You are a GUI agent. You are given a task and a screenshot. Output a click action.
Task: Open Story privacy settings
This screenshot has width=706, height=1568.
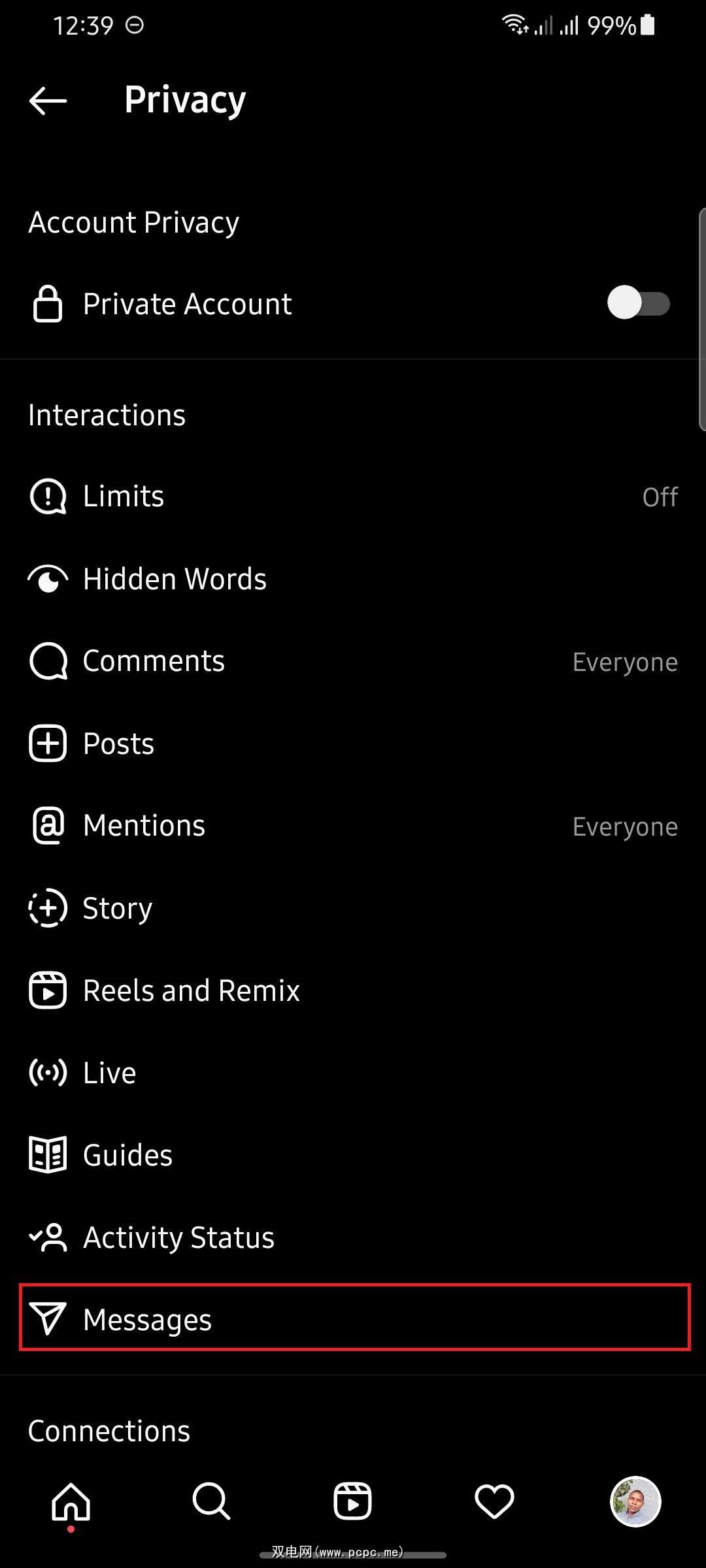tap(353, 908)
